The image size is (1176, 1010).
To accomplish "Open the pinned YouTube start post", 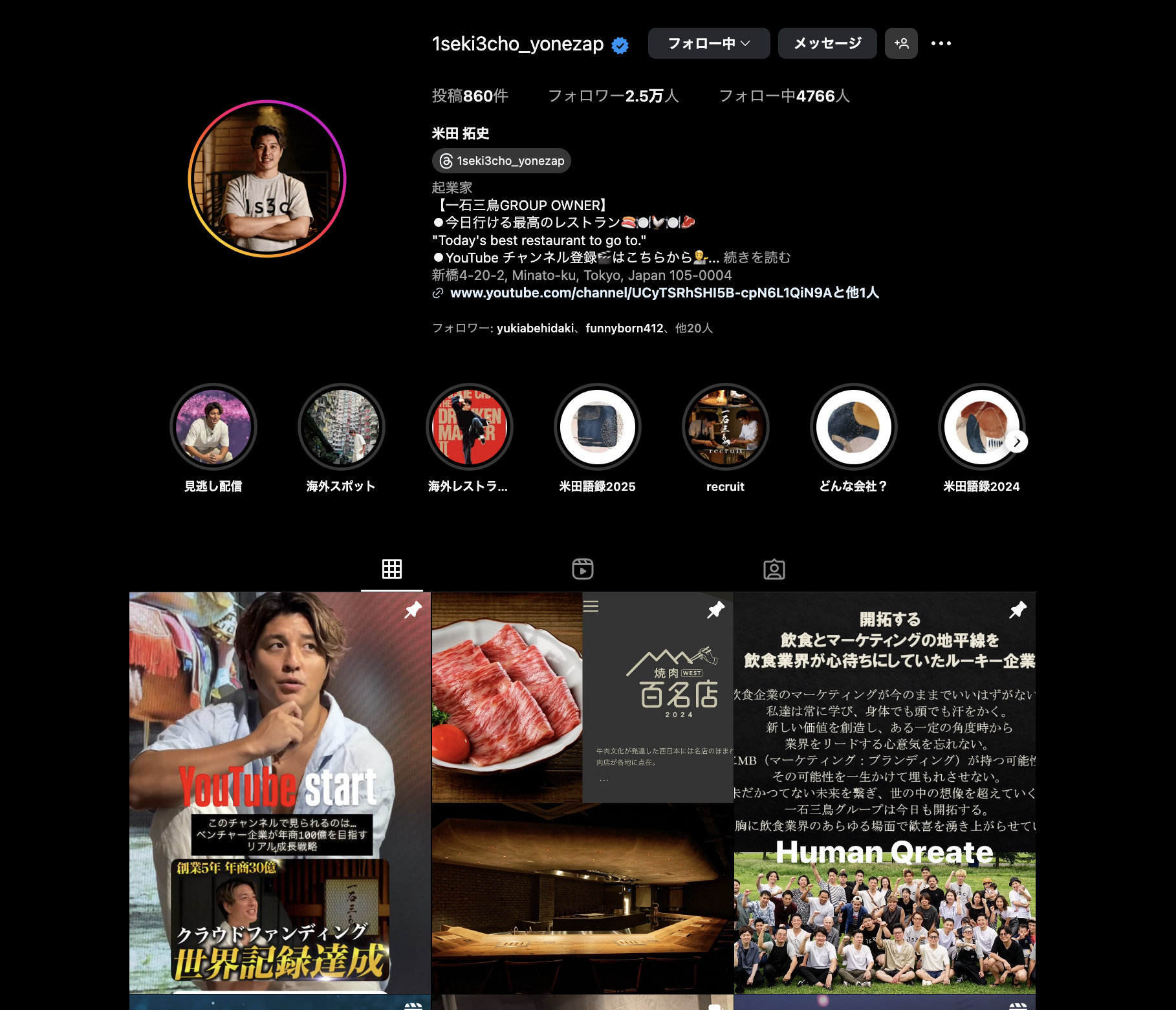I will coord(279,792).
